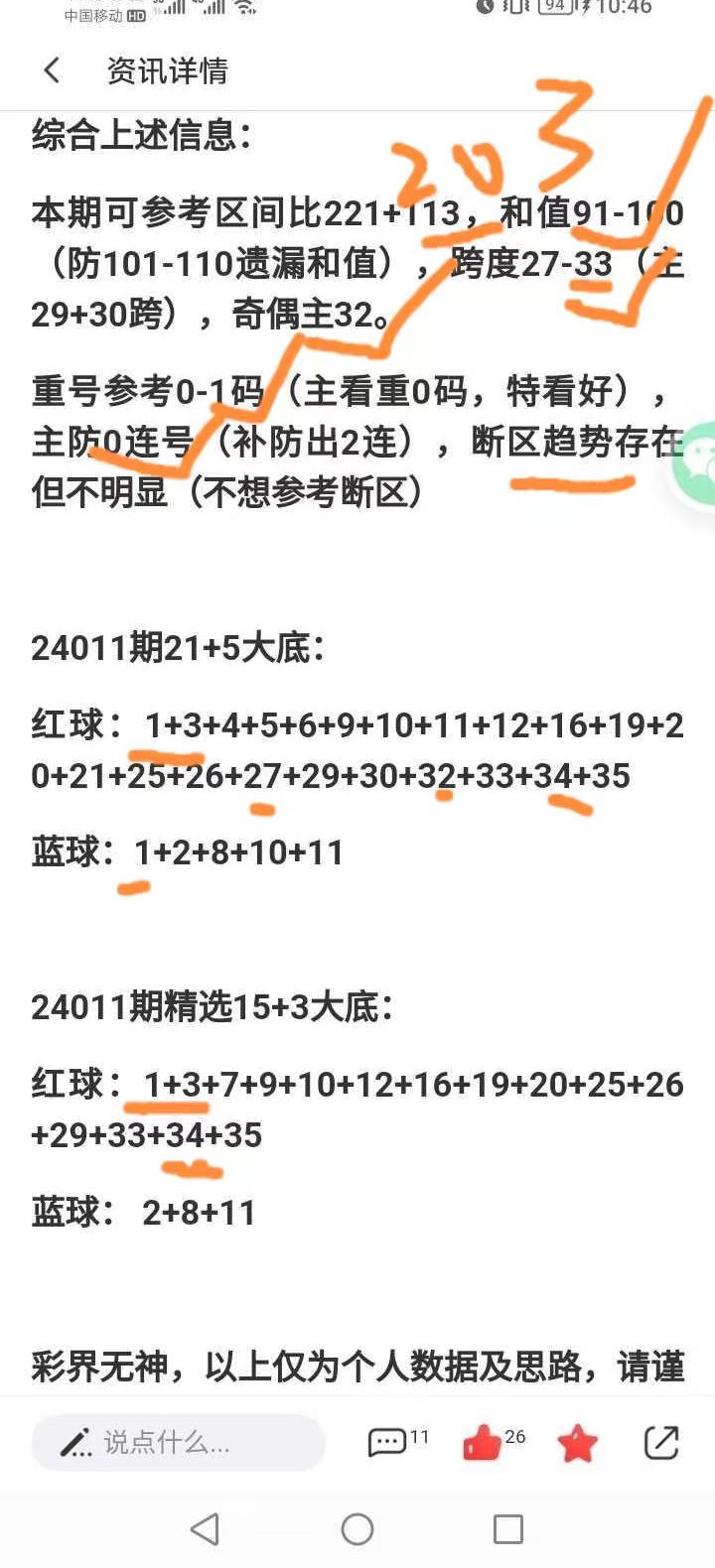This screenshot has height=1568, width=715.
Task: Favorite the article with the star
Action: [577, 1443]
